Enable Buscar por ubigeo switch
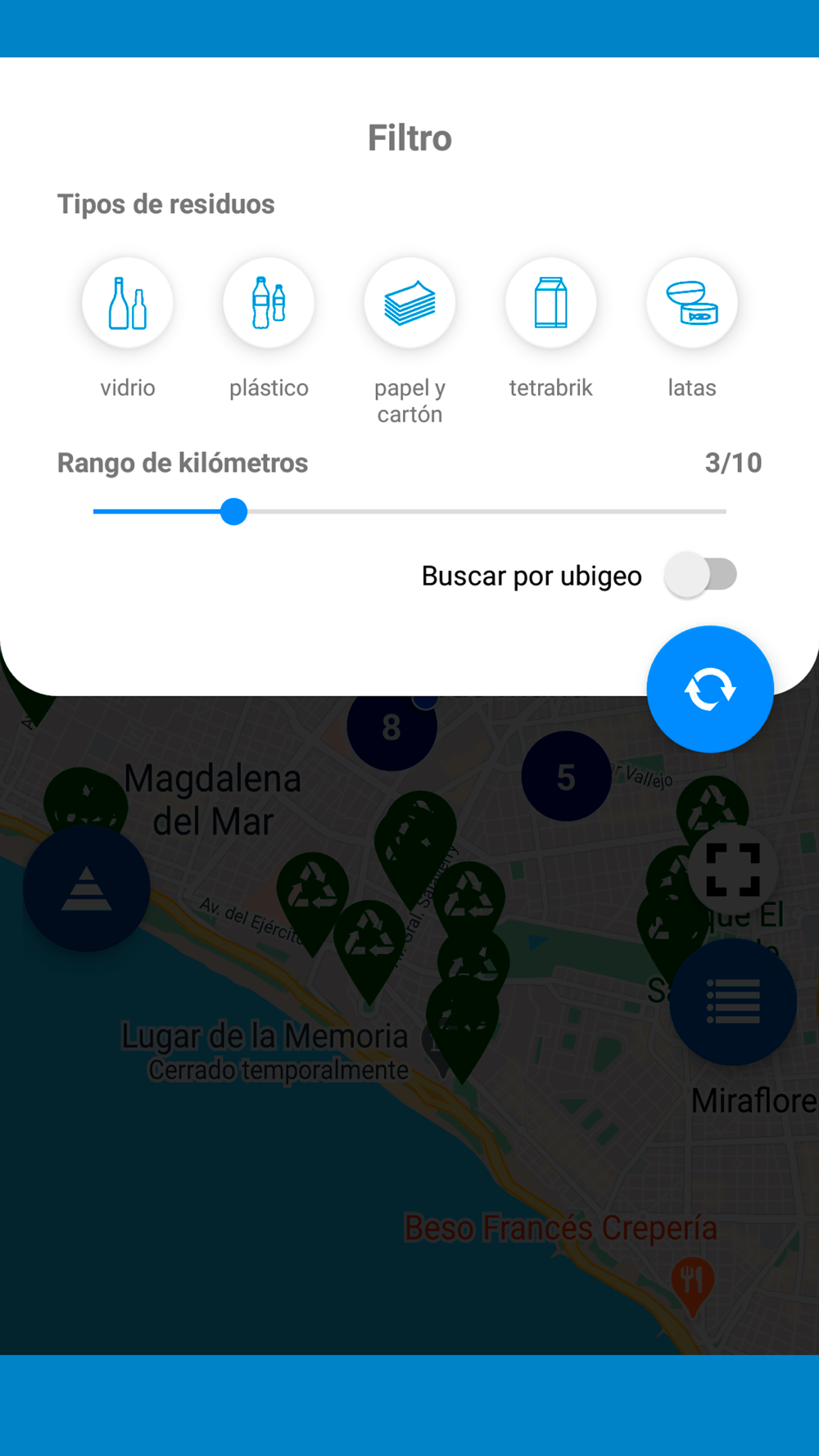 [700, 575]
